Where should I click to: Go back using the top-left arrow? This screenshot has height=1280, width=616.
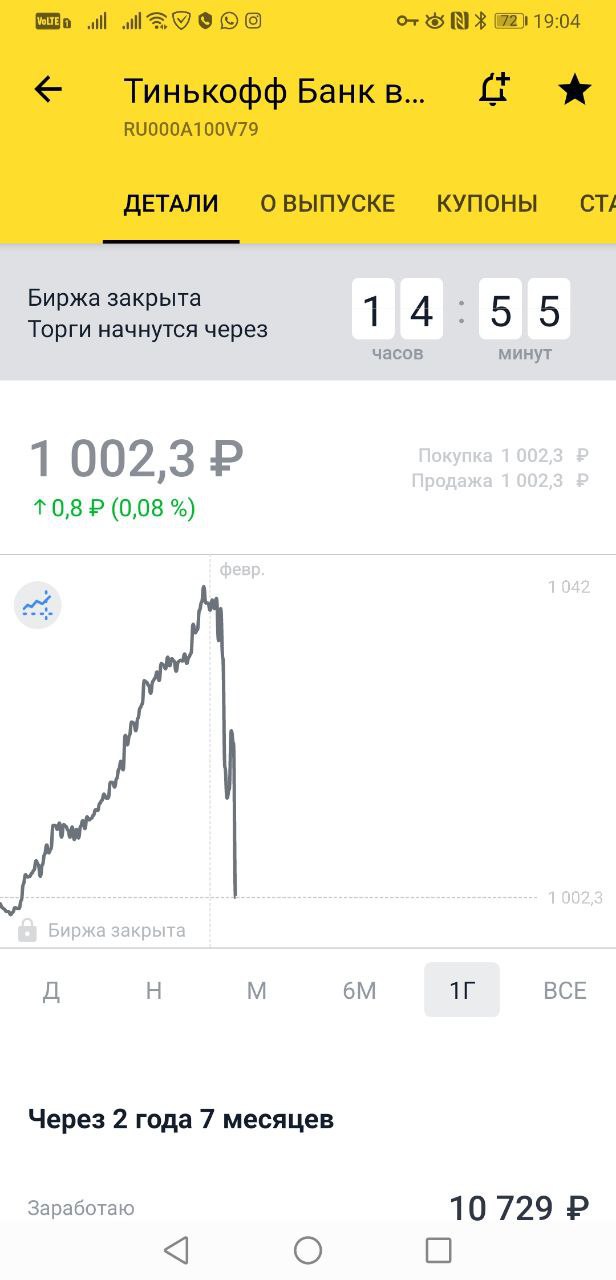tap(48, 90)
